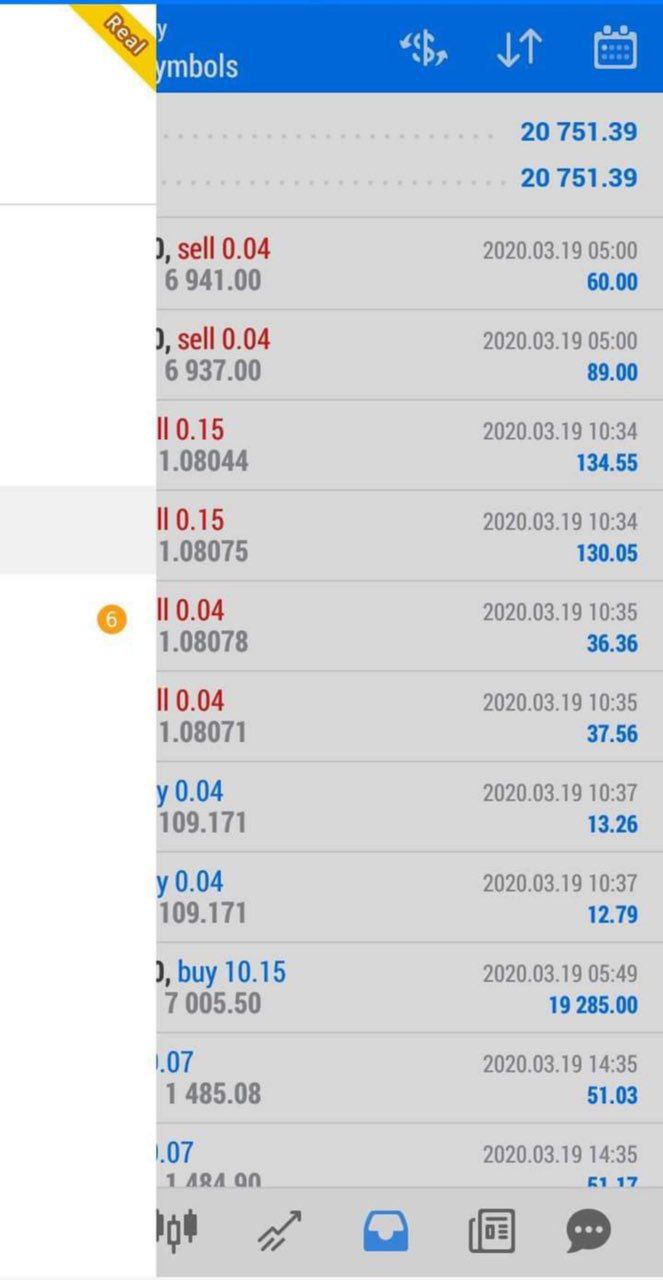The width and height of the screenshot is (663, 1280).
Task: Expand the sell 0.04 deal at 6 941.00
Action: click(x=400, y=265)
